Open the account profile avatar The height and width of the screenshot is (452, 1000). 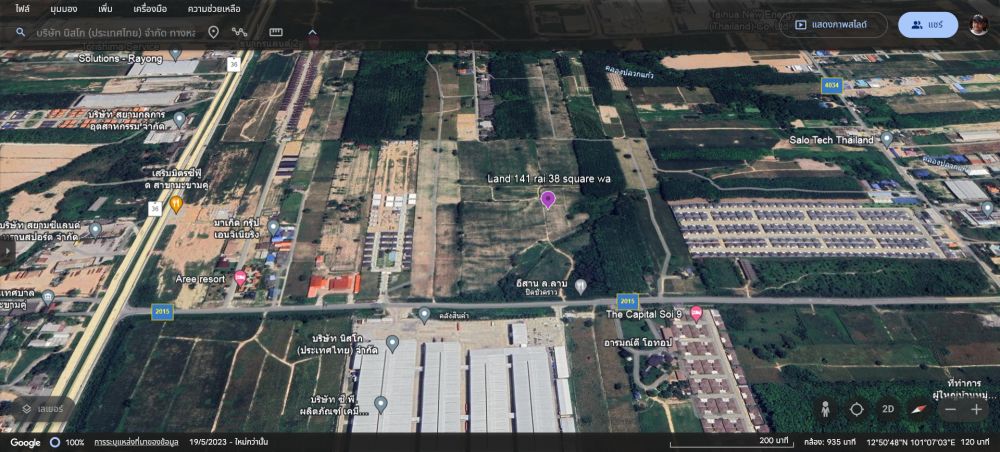coord(978,25)
